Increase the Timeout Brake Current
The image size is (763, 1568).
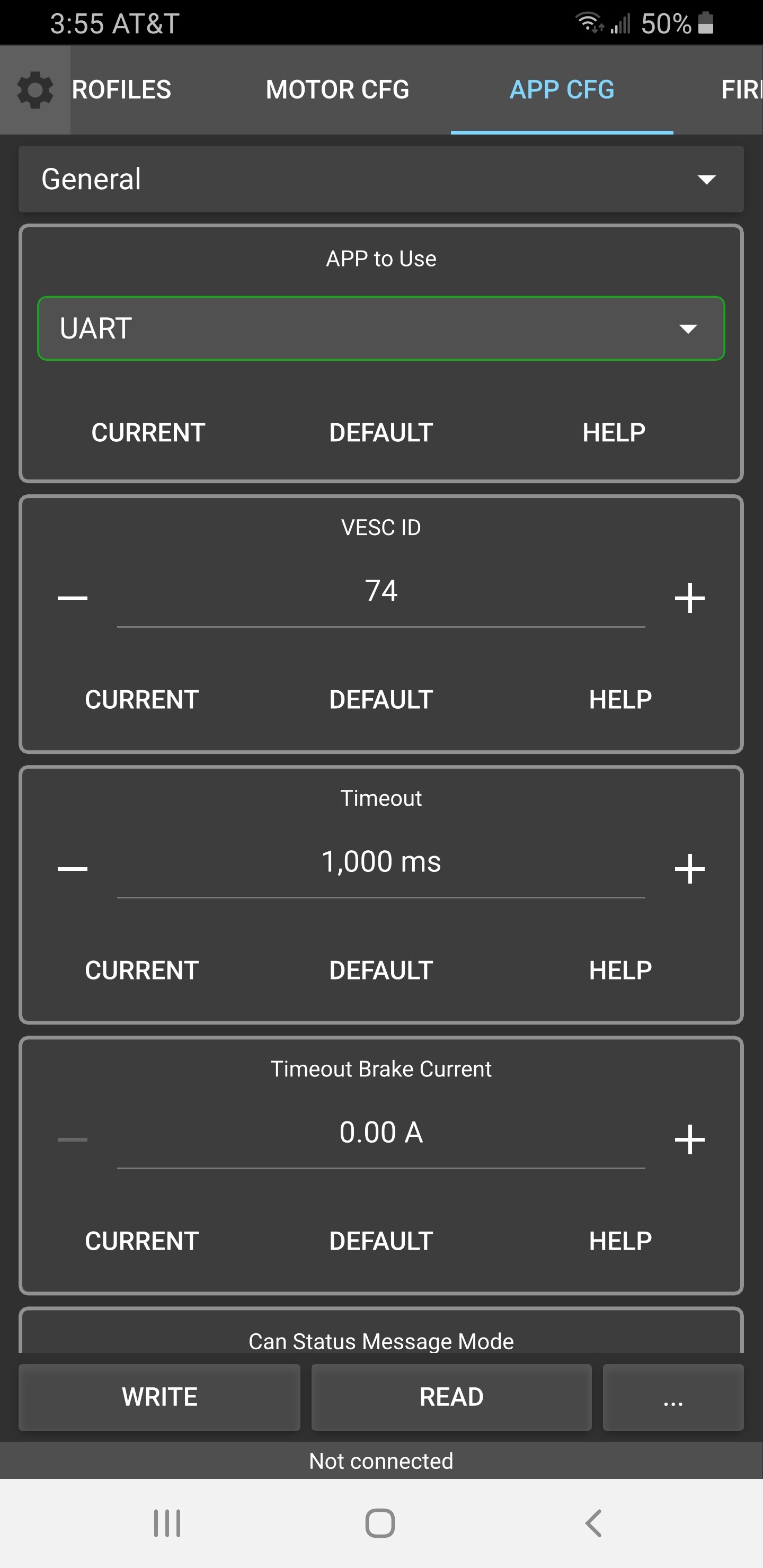click(689, 1139)
